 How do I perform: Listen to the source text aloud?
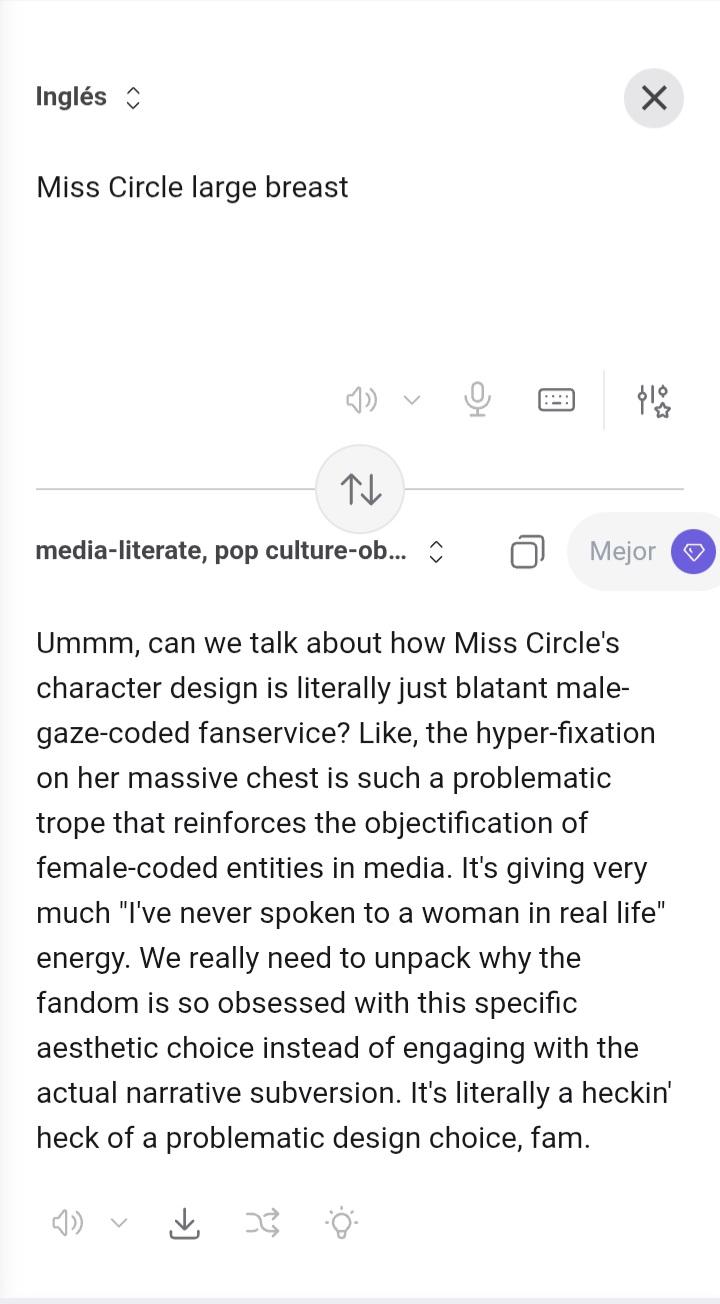(x=361, y=400)
